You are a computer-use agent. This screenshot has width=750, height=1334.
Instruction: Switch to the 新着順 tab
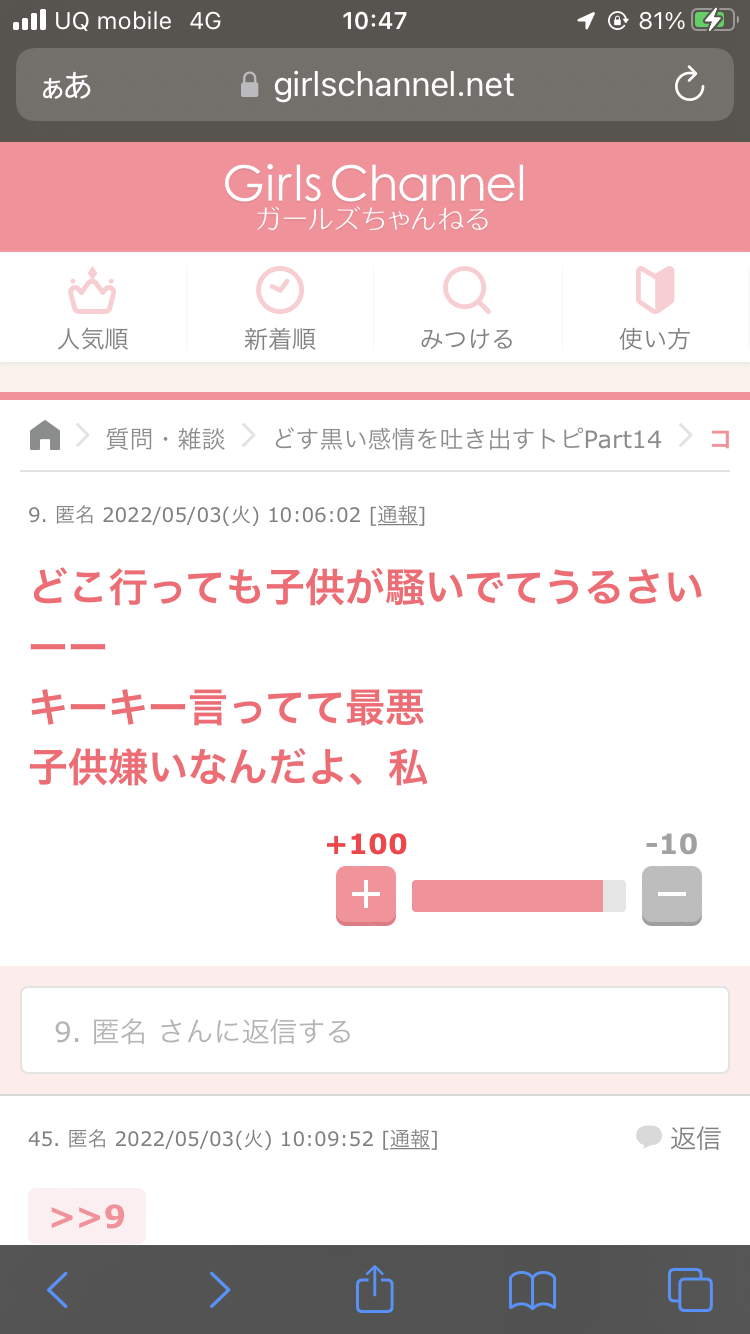tap(280, 308)
